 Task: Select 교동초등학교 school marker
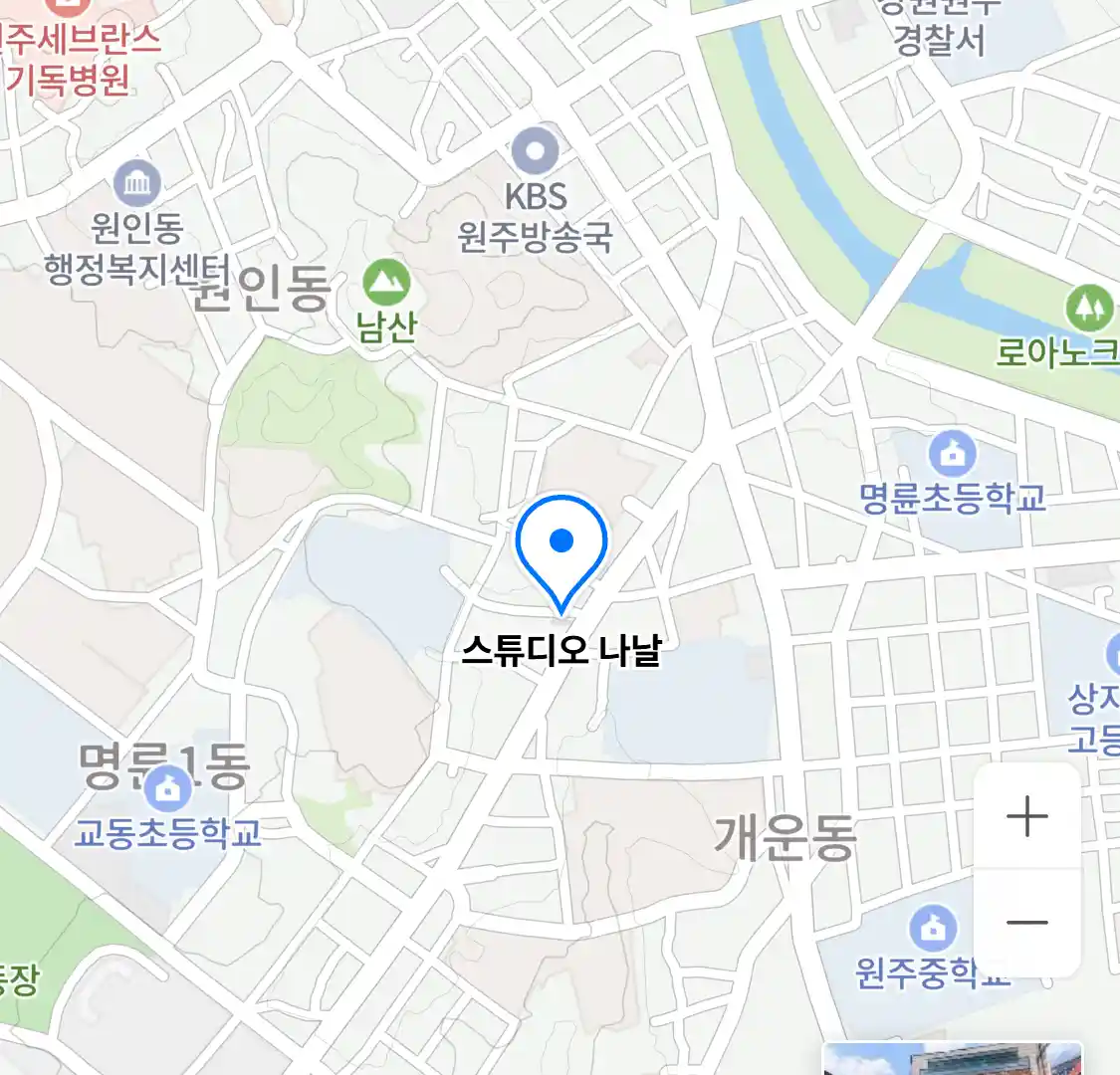[167, 790]
